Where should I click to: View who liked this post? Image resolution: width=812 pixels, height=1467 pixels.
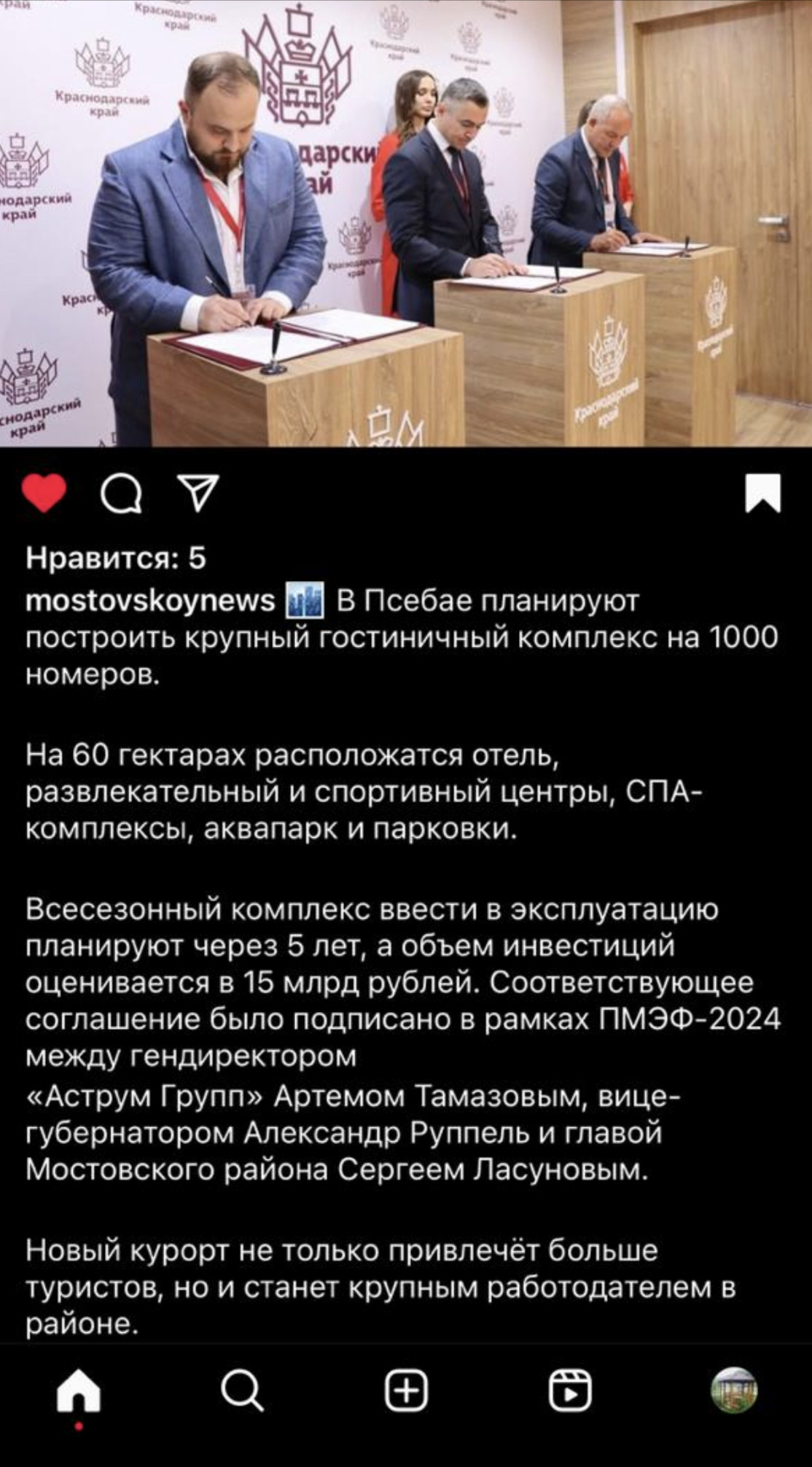pos(115,558)
